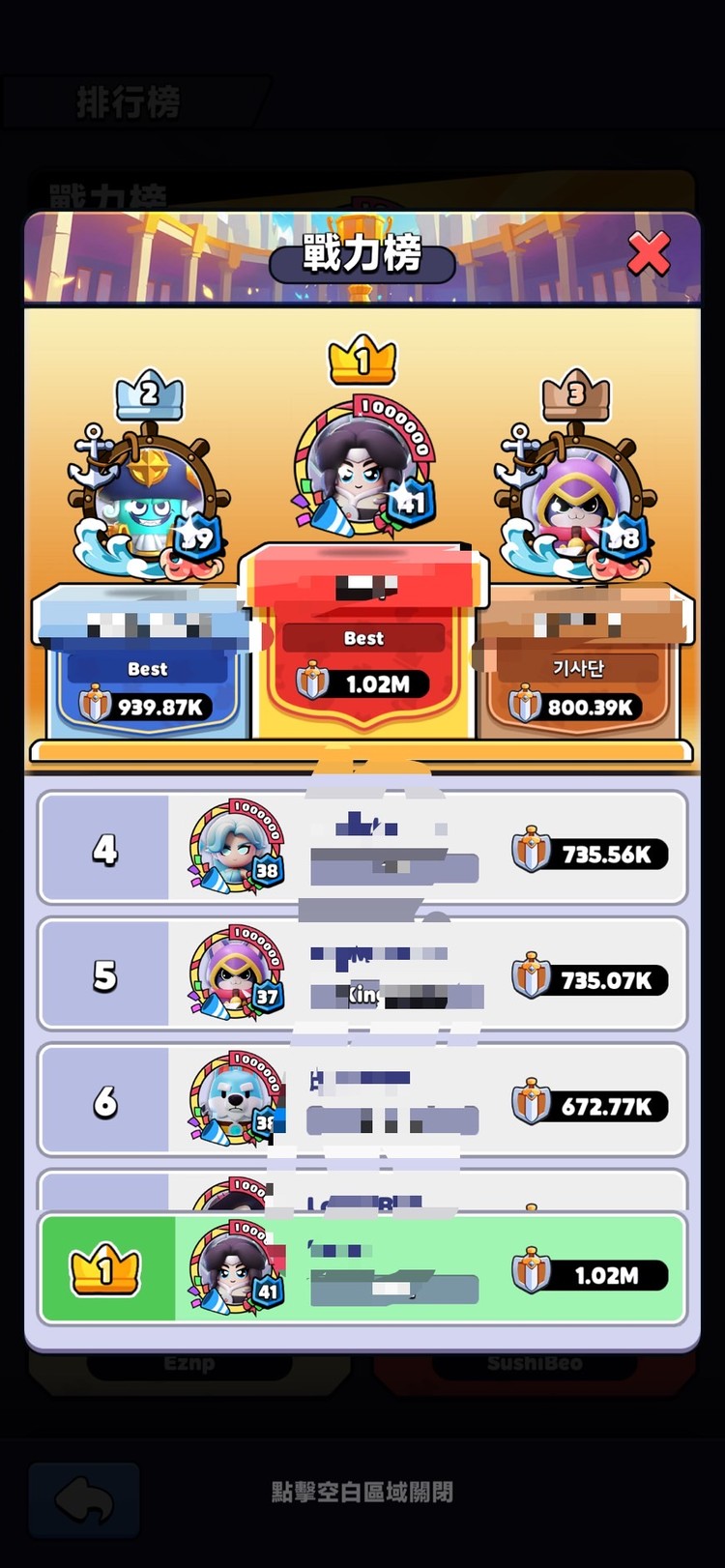Open the rank 5 row with 735.07K
The image size is (725, 1568).
362,974
